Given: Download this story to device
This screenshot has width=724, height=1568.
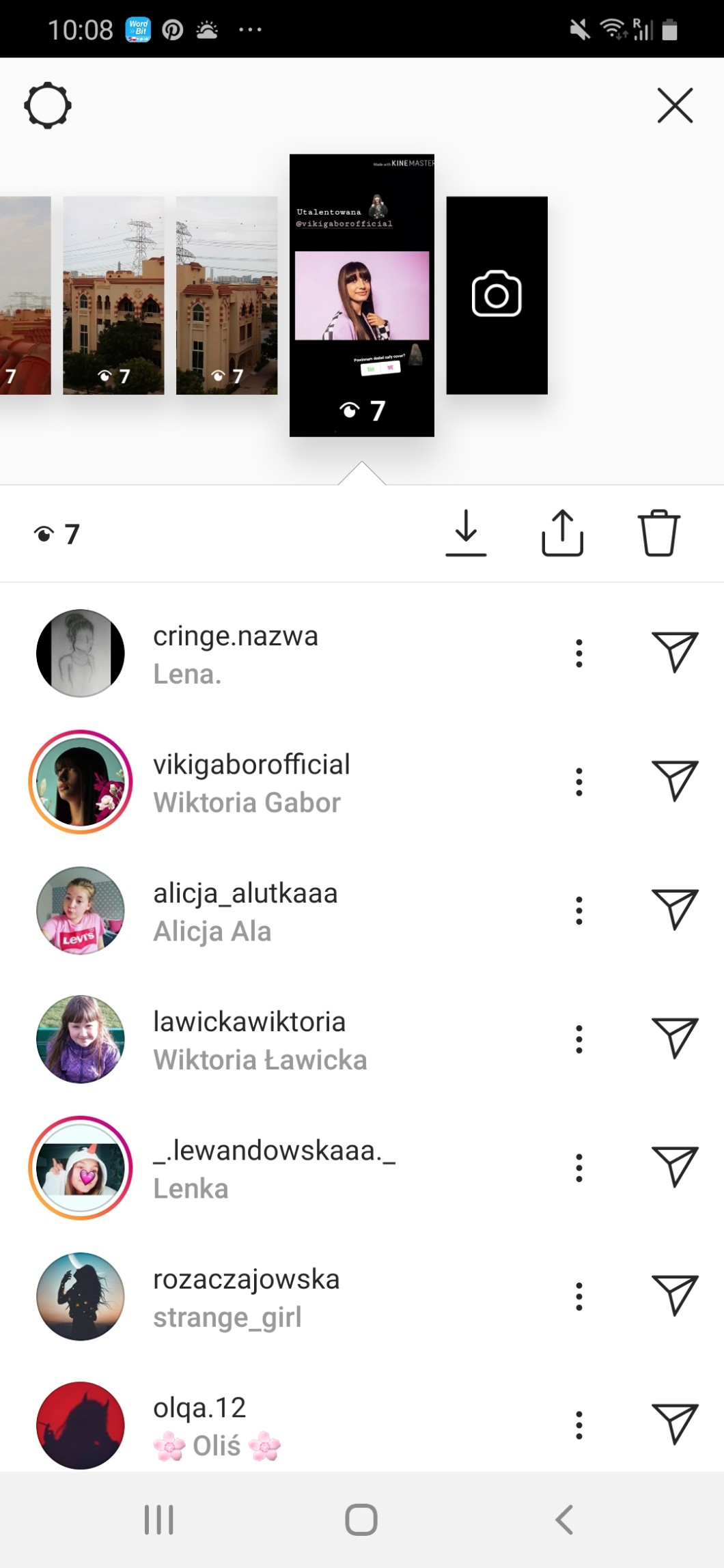Looking at the screenshot, I should click(x=466, y=533).
